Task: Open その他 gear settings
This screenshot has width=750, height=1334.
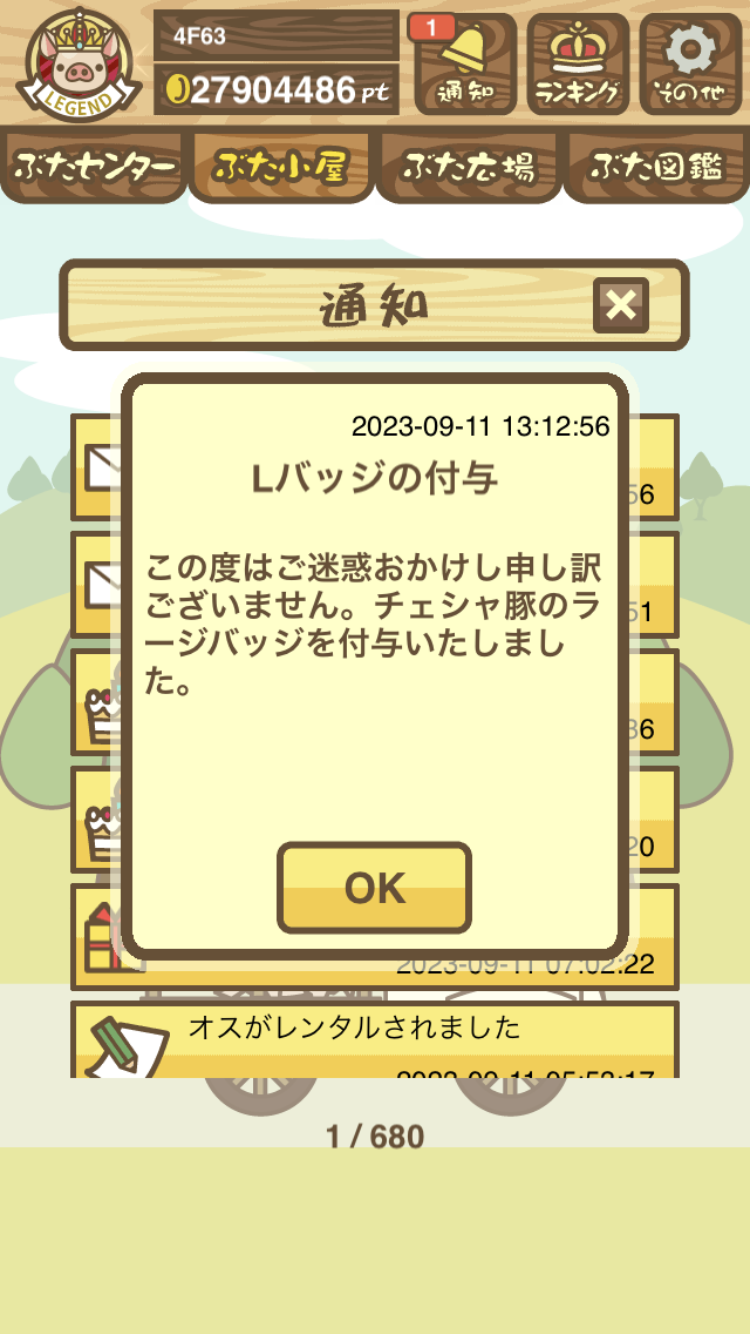Action: click(x=691, y=64)
